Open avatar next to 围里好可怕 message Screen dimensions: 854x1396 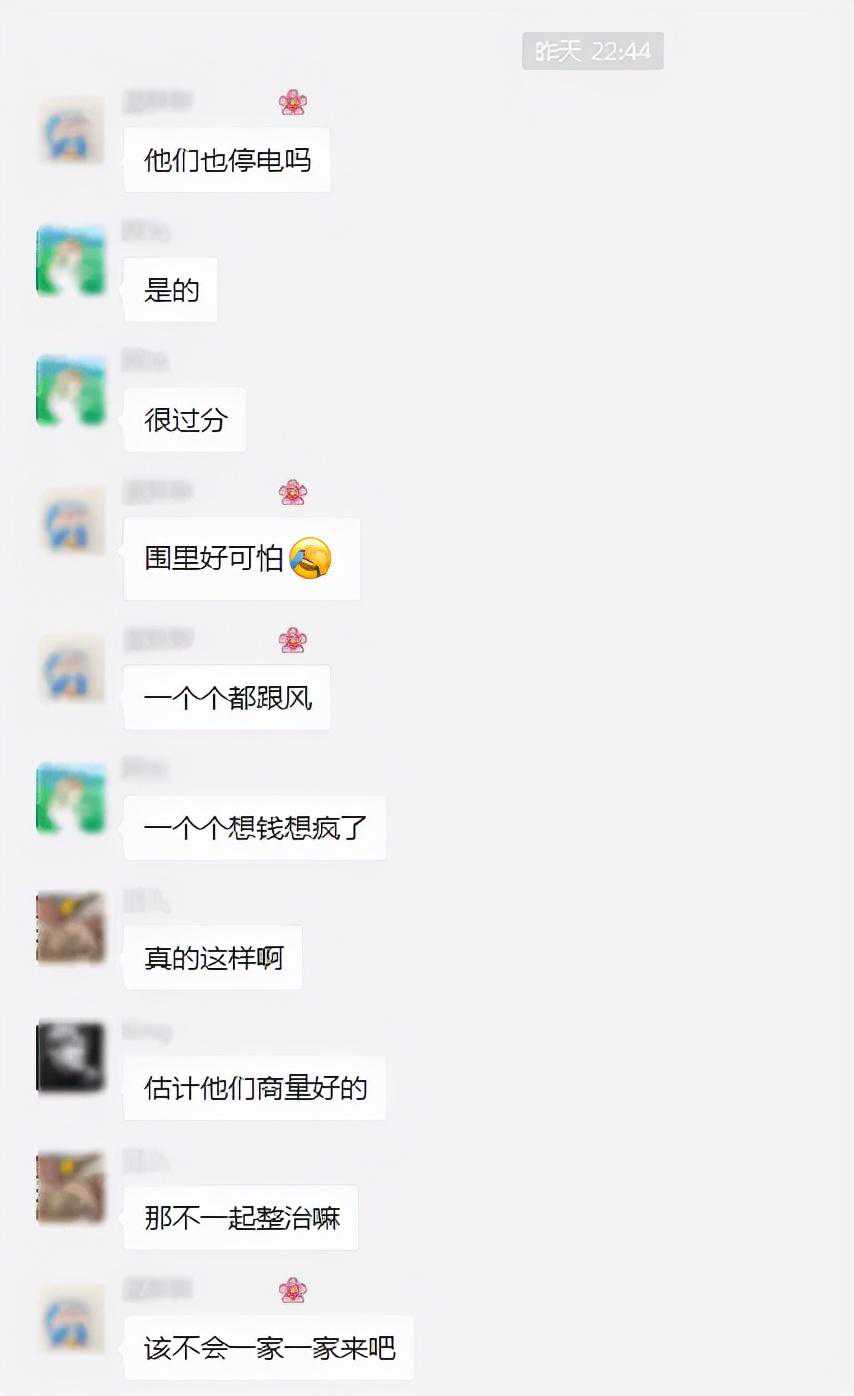[x=71, y=522]
